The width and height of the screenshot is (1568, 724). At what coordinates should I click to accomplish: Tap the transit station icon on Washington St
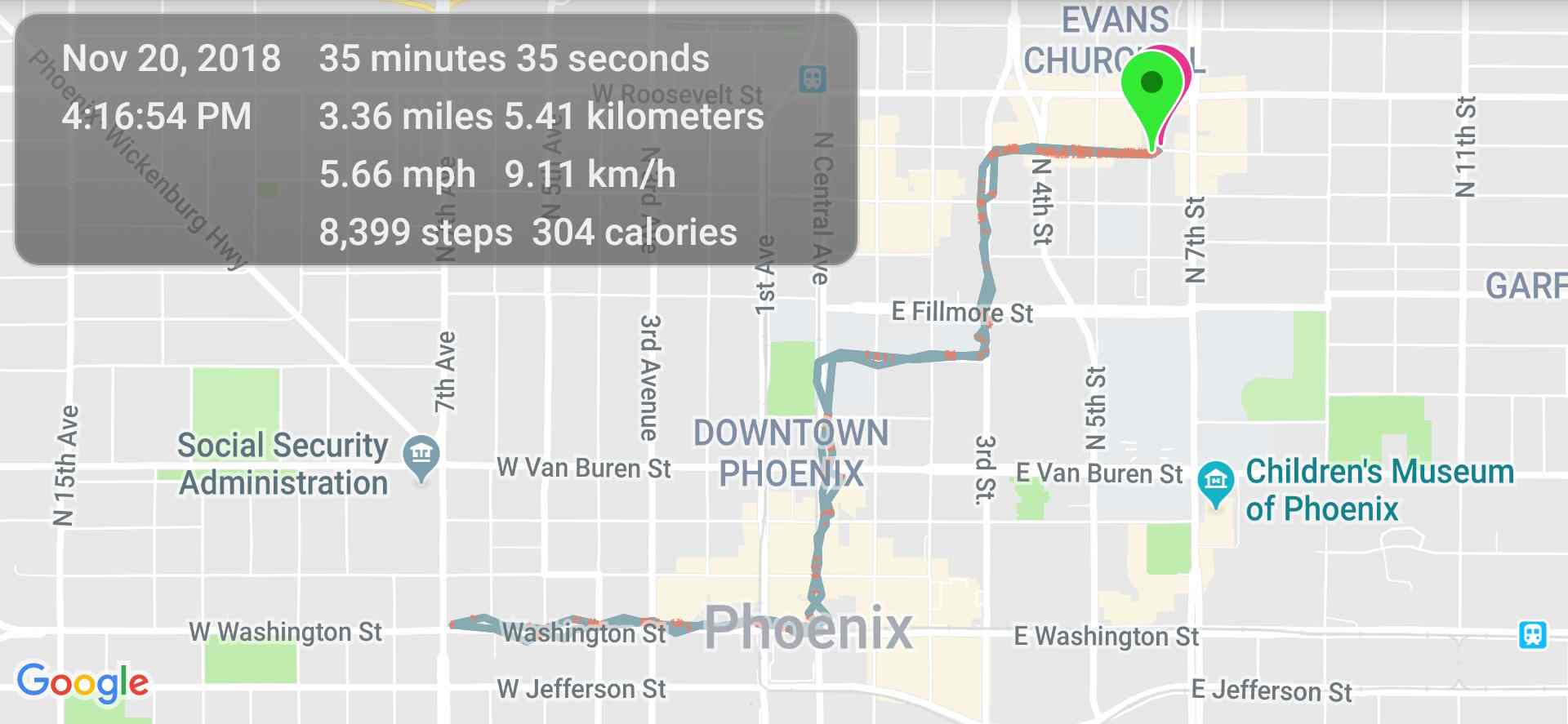pos(1533,634)
